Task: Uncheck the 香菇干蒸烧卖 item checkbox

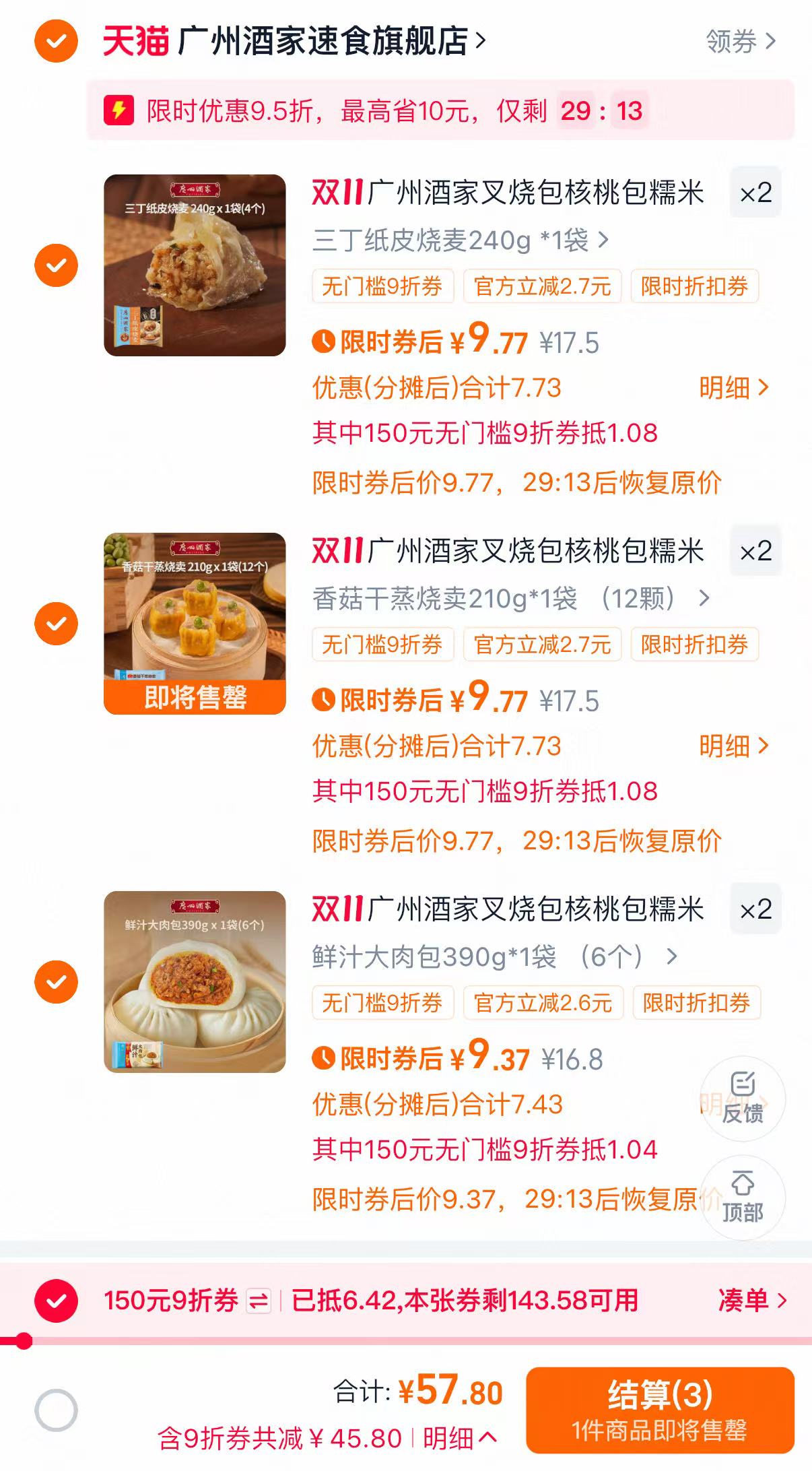Action: tap(57, 623)
